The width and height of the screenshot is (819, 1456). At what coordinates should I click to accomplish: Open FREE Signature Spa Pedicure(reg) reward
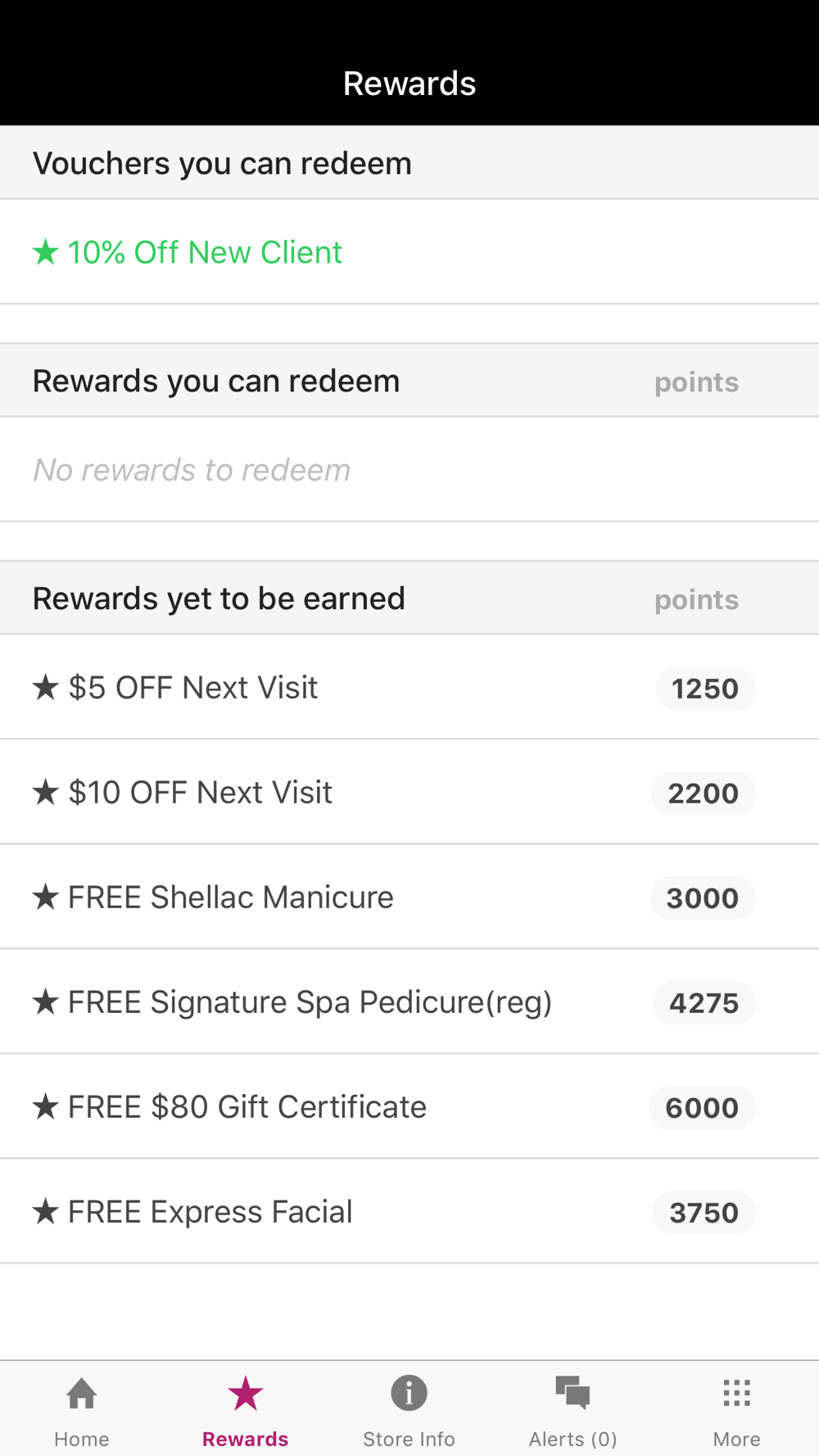409,1002
